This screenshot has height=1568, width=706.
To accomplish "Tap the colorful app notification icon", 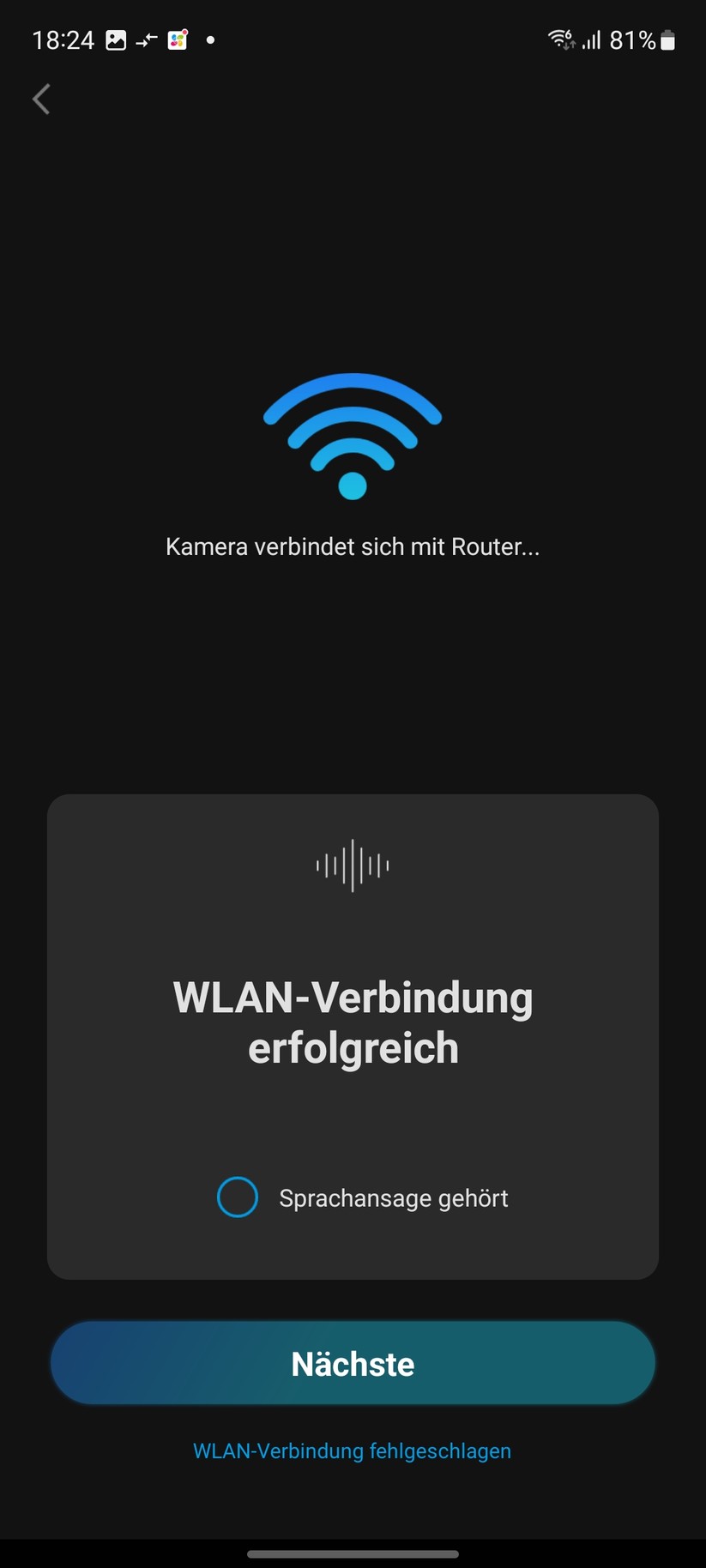I will click(x=178, y=39).
